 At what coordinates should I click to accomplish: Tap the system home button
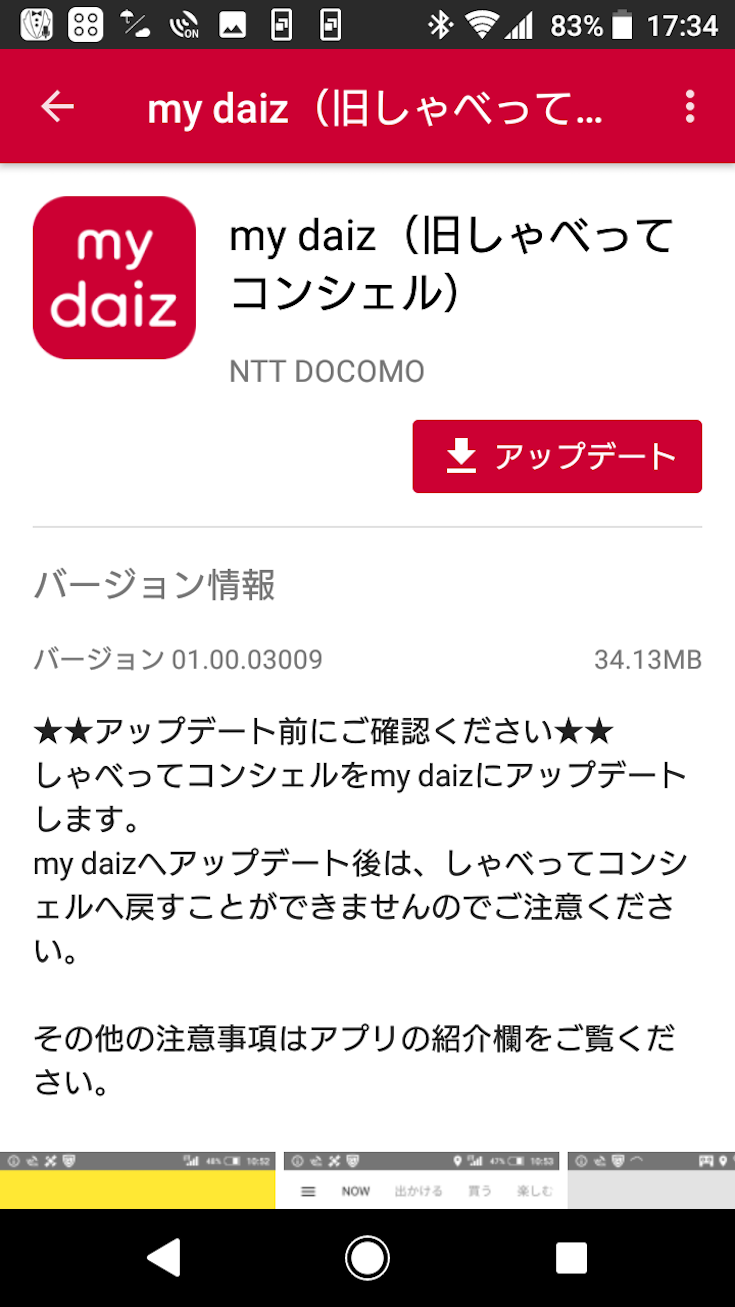point(367,1258)
